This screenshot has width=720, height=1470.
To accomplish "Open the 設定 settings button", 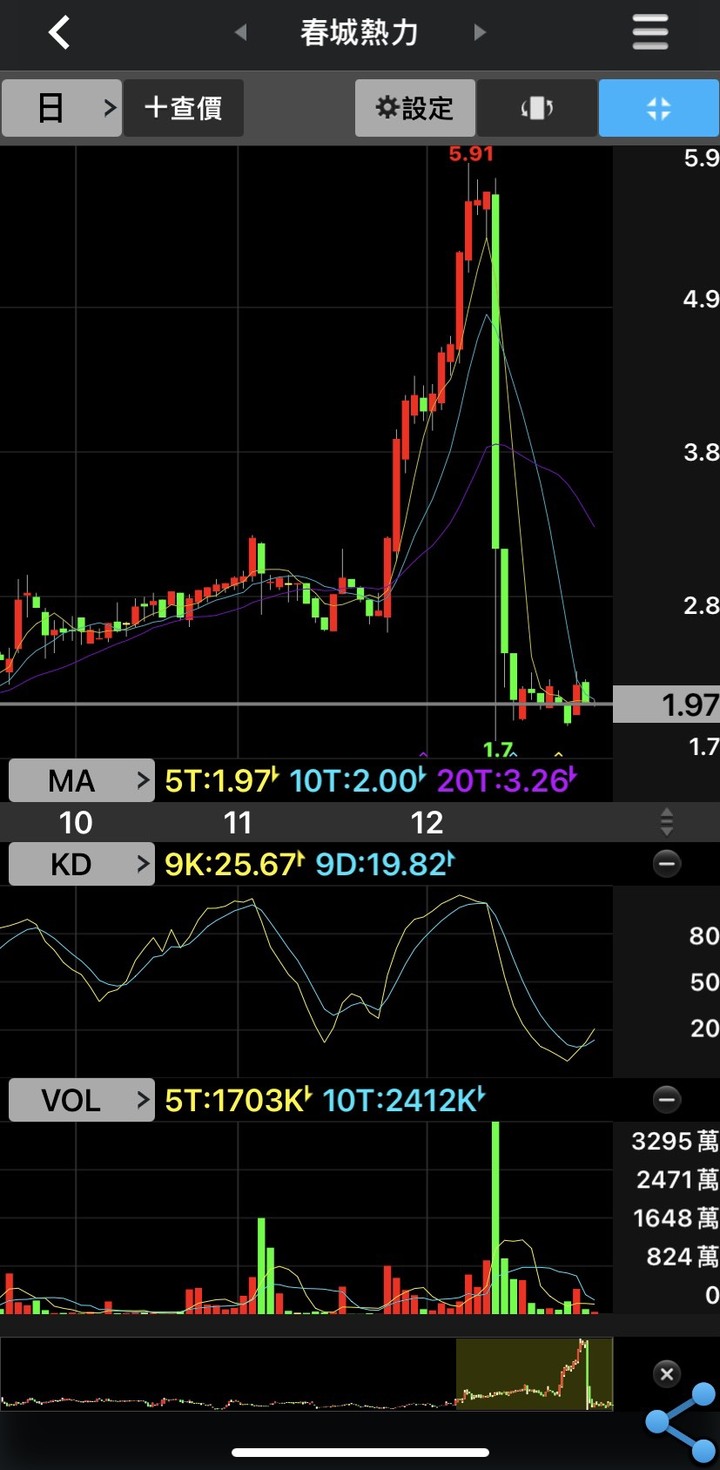I will [415, 108].
